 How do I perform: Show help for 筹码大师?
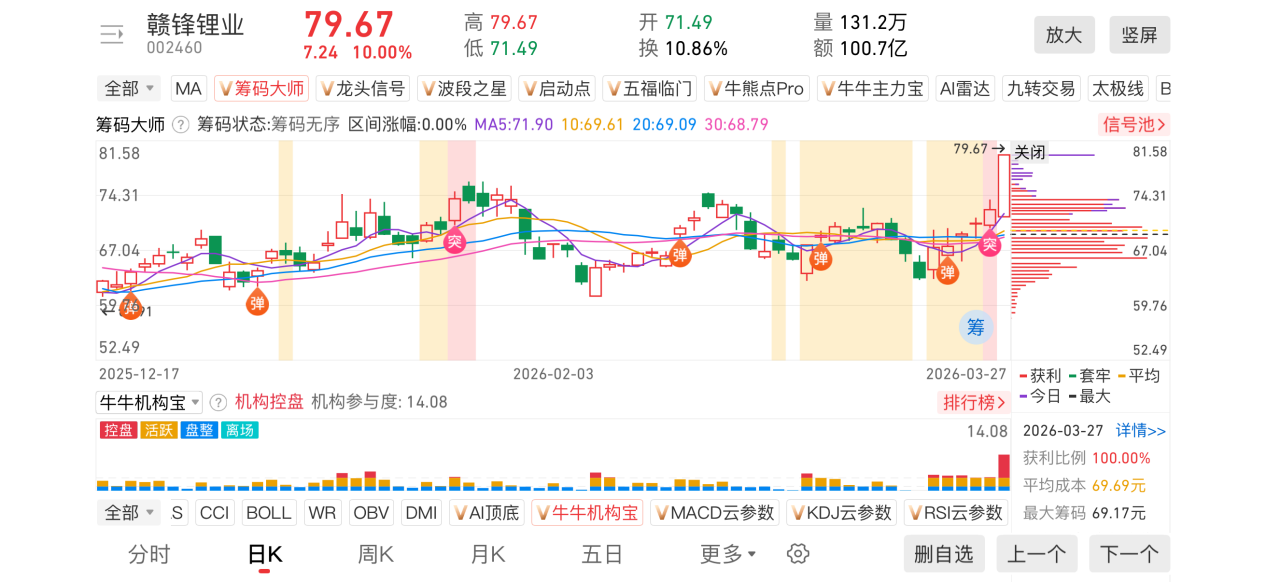[x=181, y=125]
